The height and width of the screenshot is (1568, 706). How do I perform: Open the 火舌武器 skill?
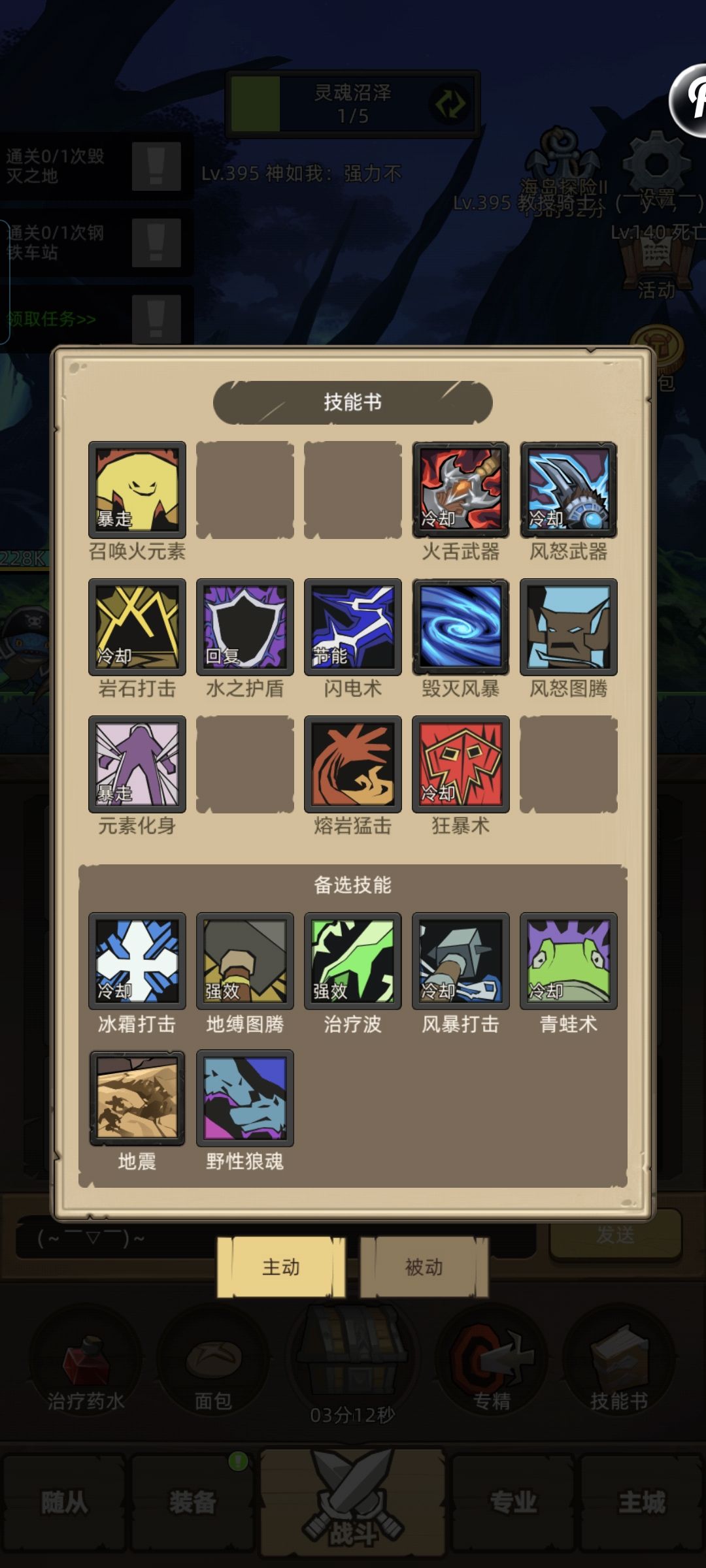point(460,489)
